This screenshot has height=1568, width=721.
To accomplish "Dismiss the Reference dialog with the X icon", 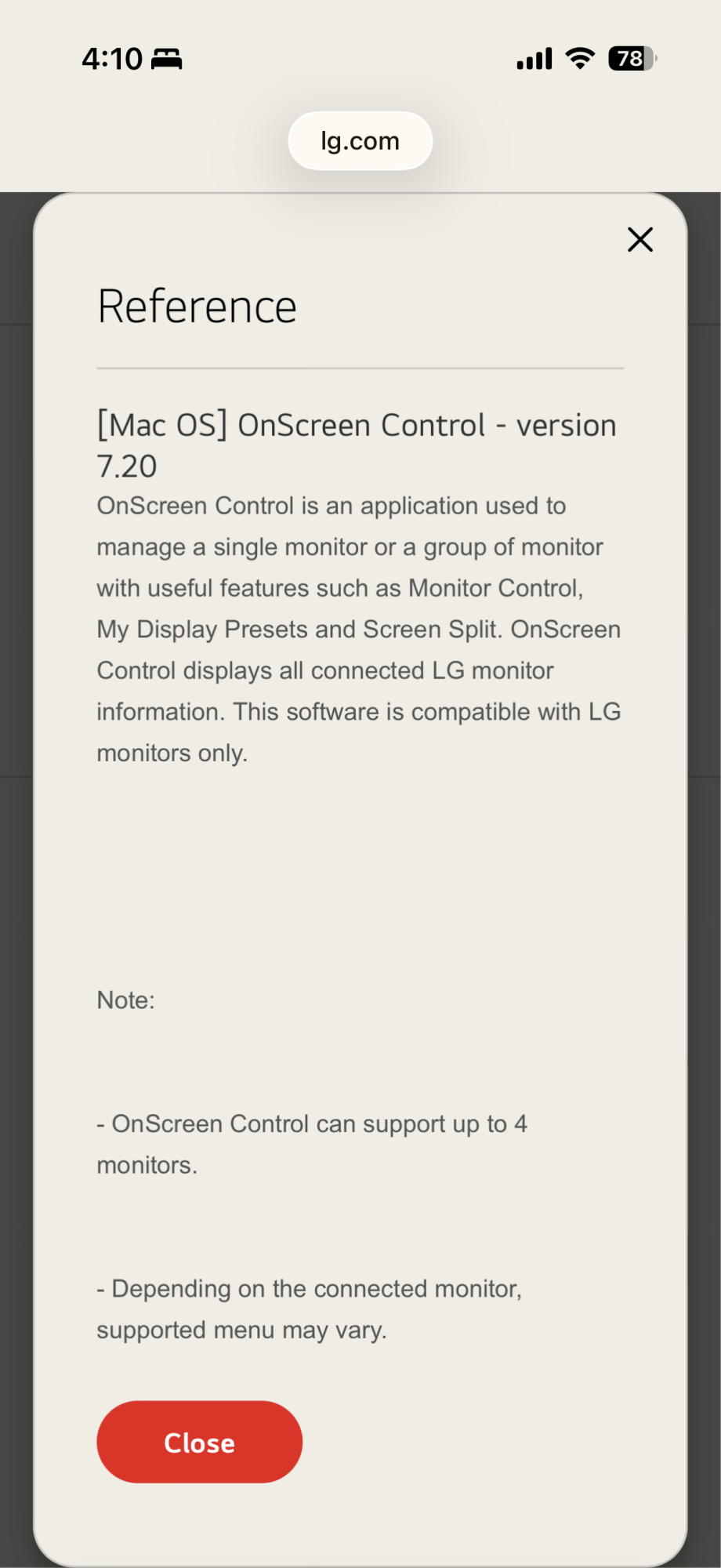I will pos(640,239).
